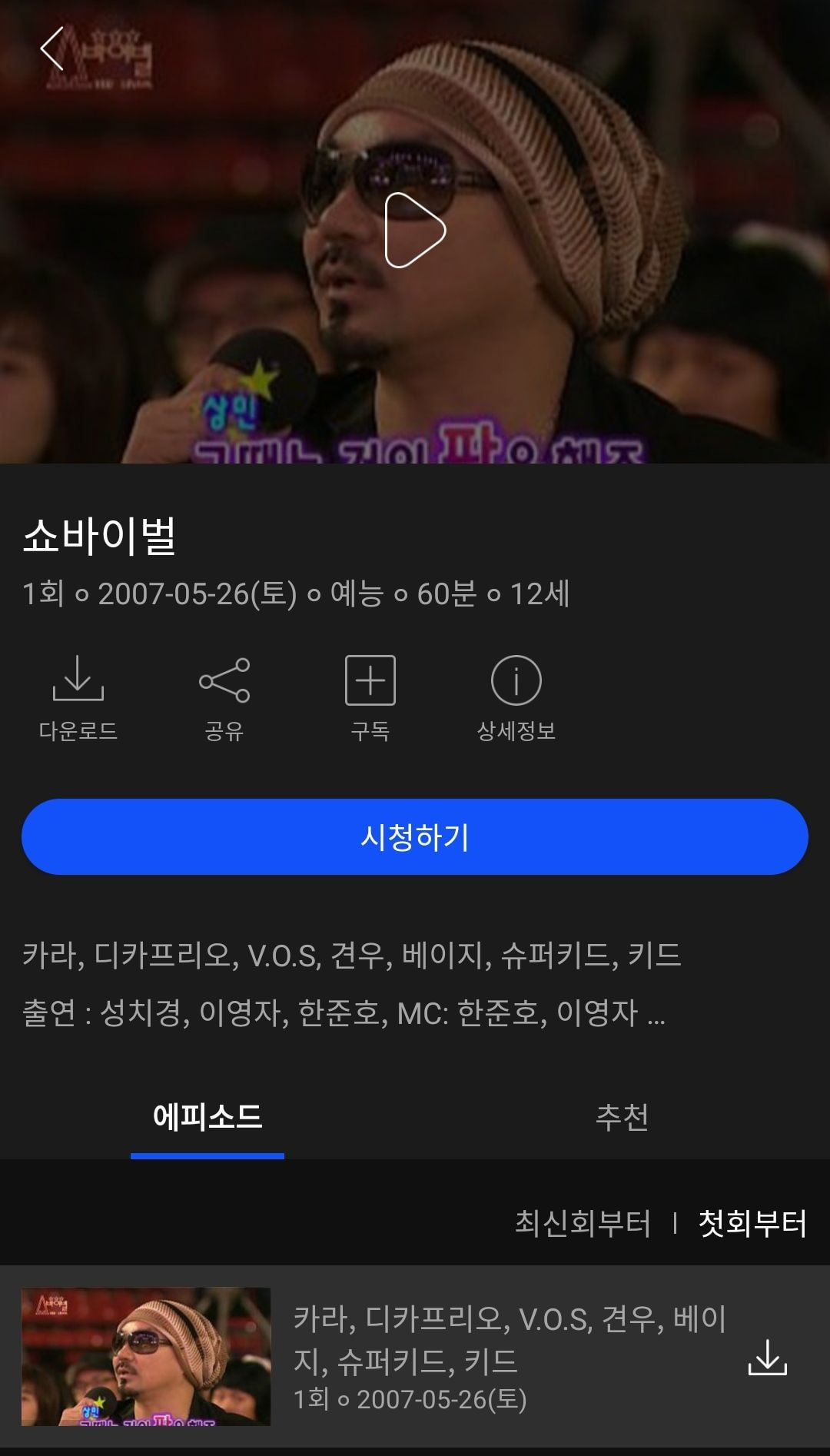Select the 에피소드 tab

click(x=207, y=1117)
